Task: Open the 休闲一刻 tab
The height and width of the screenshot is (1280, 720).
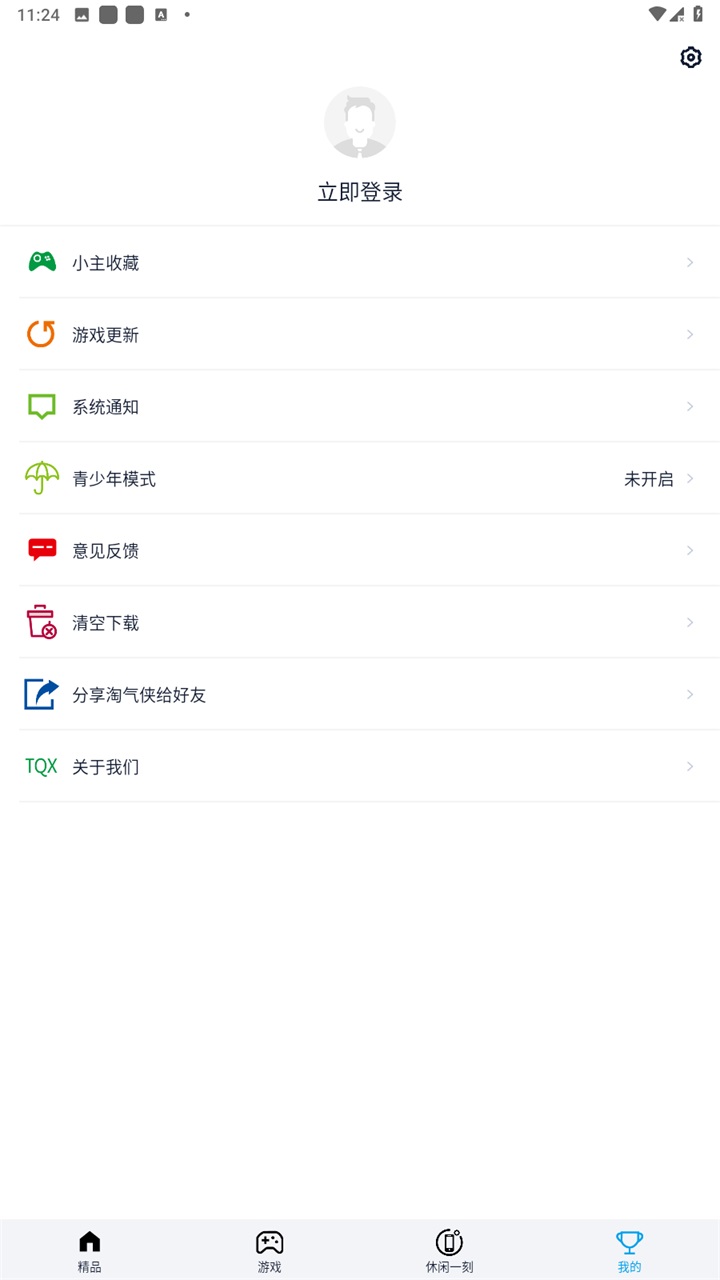Action: 449,1248
